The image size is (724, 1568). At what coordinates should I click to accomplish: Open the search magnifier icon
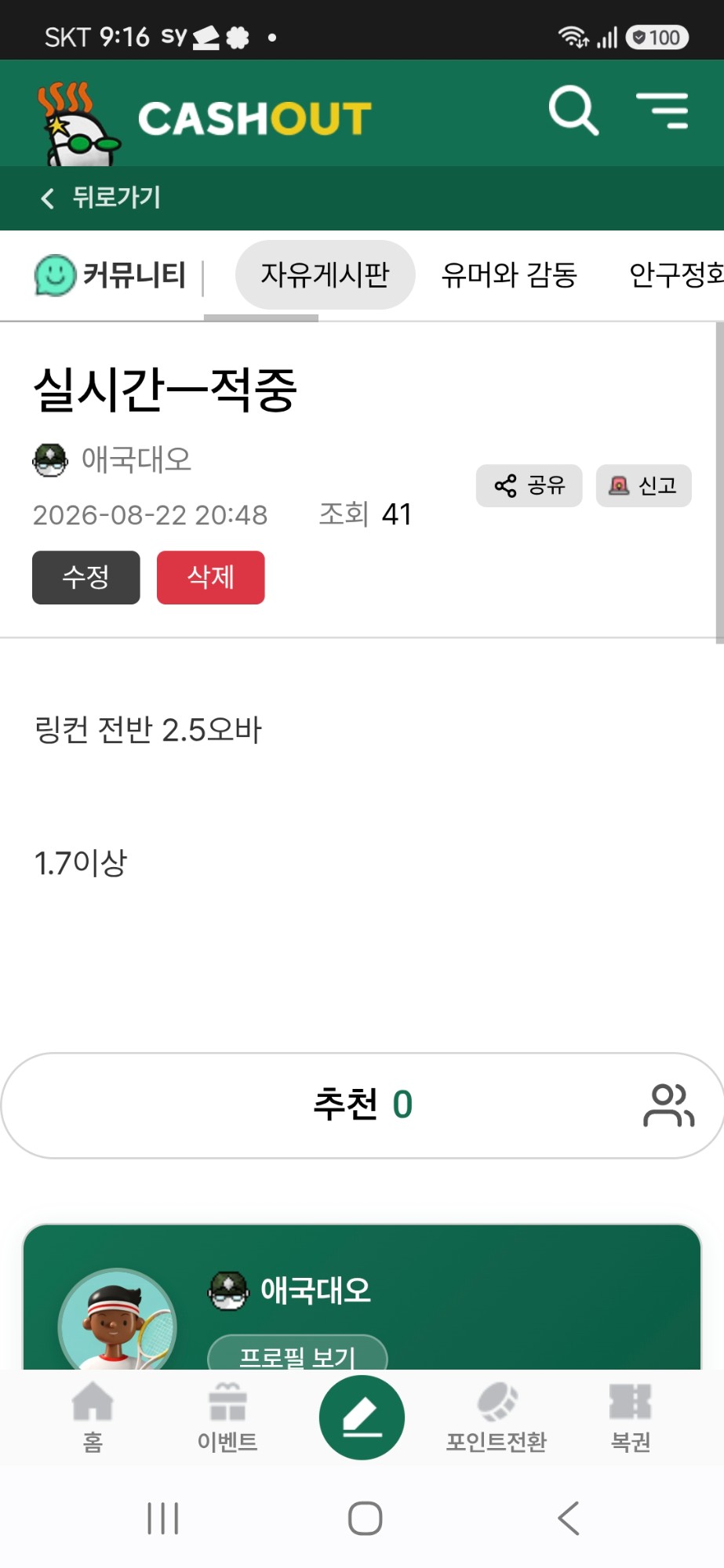point(573,111)
